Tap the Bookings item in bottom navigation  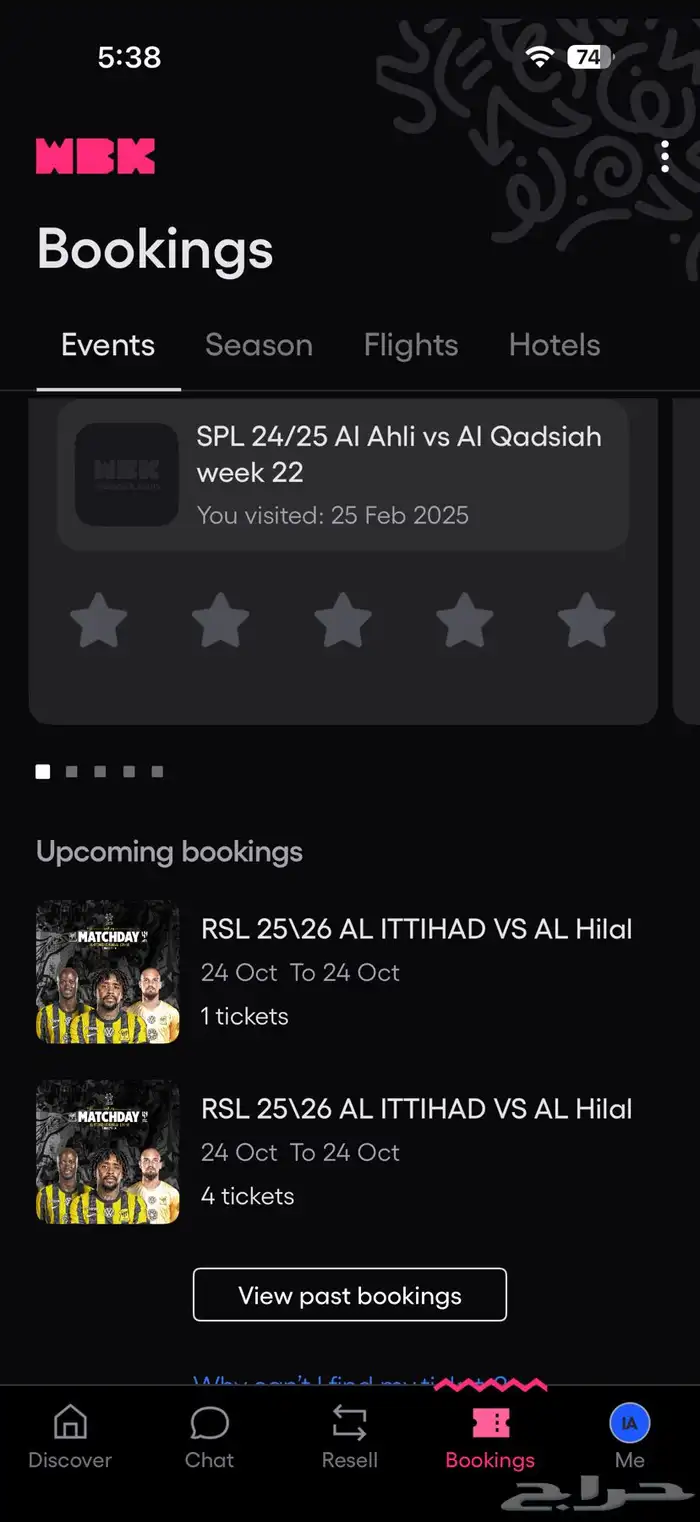(x=490, y=1437)
